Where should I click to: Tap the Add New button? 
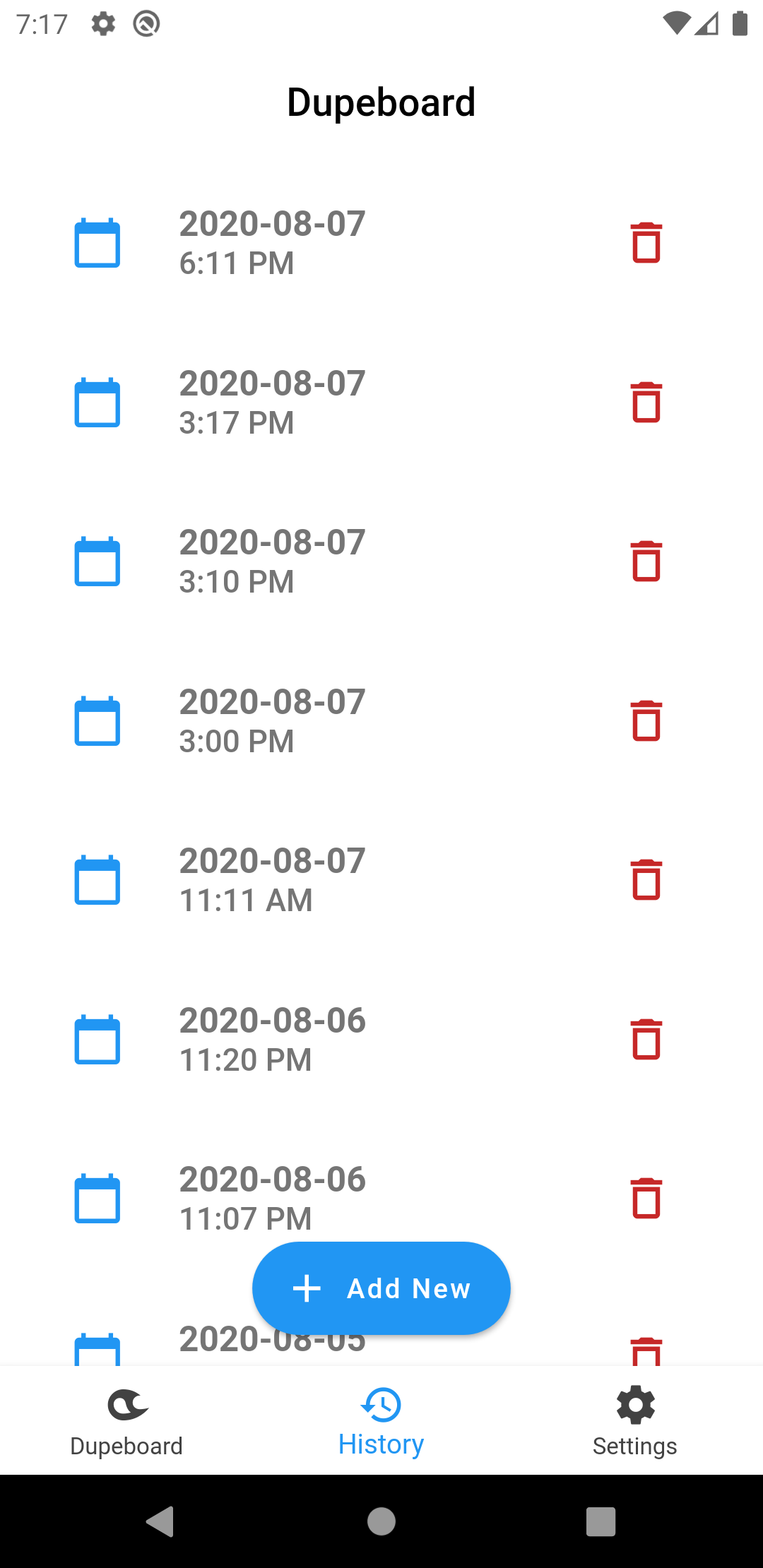(381, 1288)
